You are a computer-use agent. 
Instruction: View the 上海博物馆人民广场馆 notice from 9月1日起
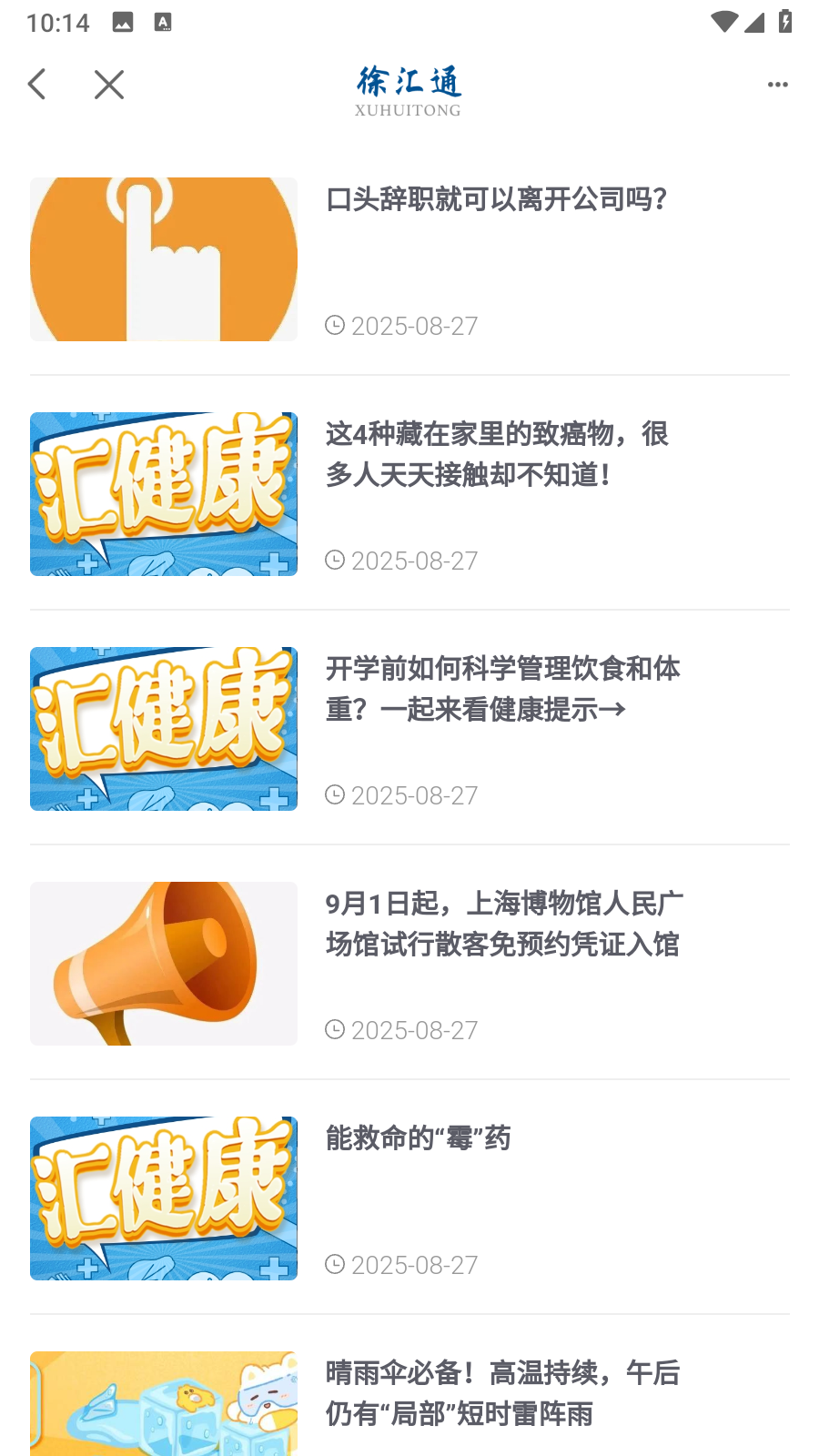coord(504,923)
